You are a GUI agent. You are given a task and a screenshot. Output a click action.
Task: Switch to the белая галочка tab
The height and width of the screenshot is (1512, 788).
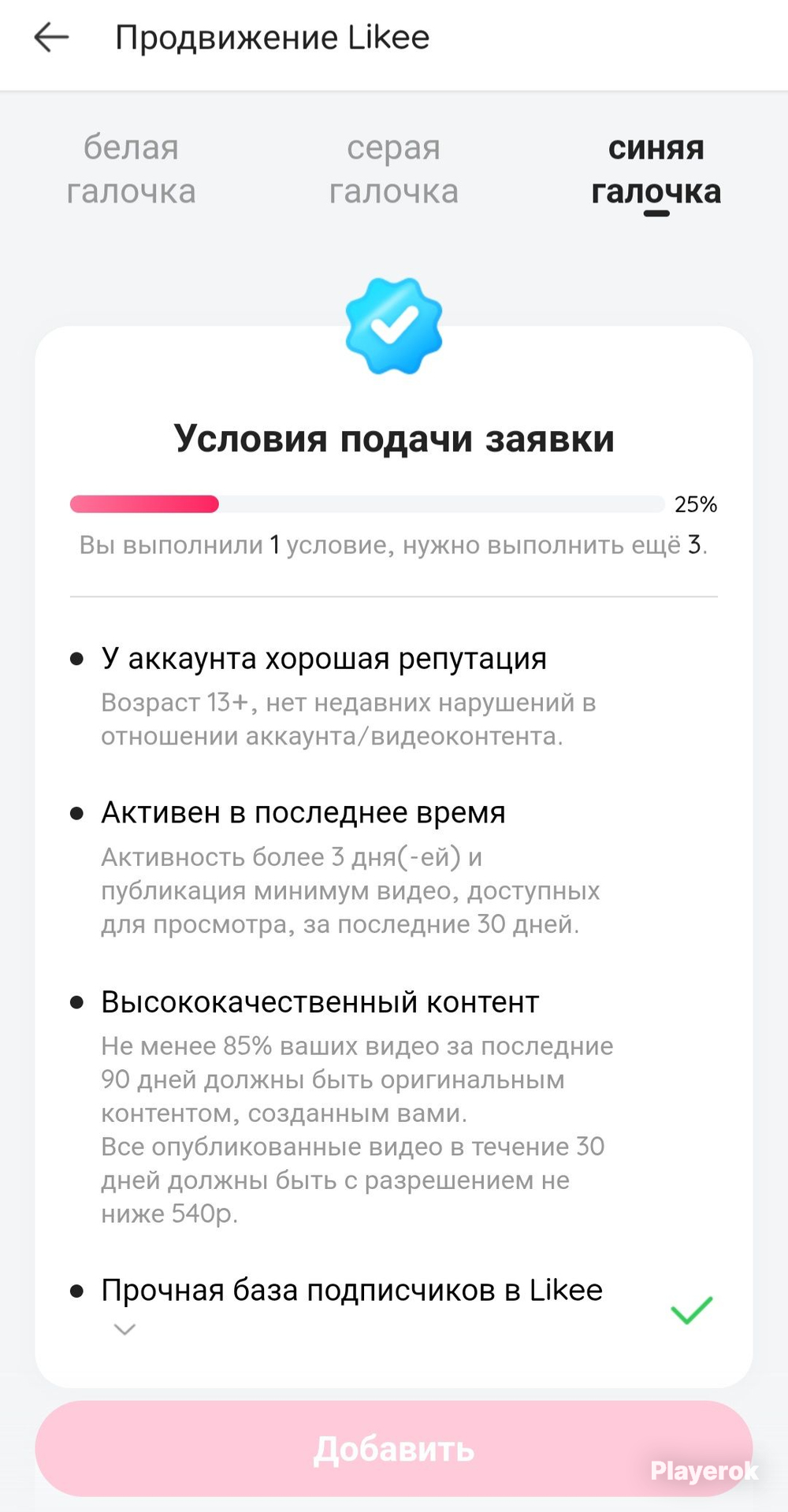point(131,169)
